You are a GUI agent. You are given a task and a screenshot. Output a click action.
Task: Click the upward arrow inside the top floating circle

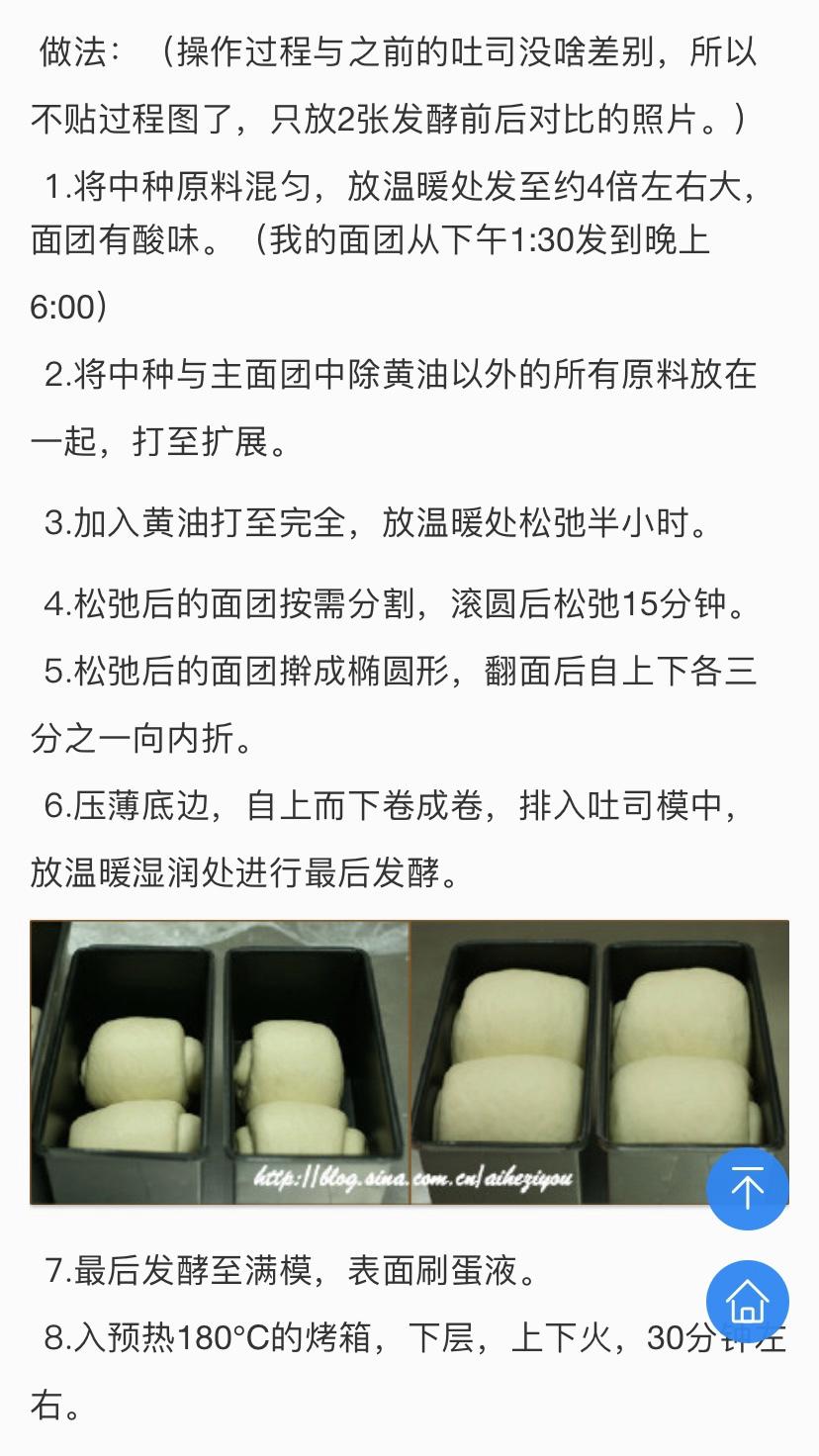point(749,1190)
